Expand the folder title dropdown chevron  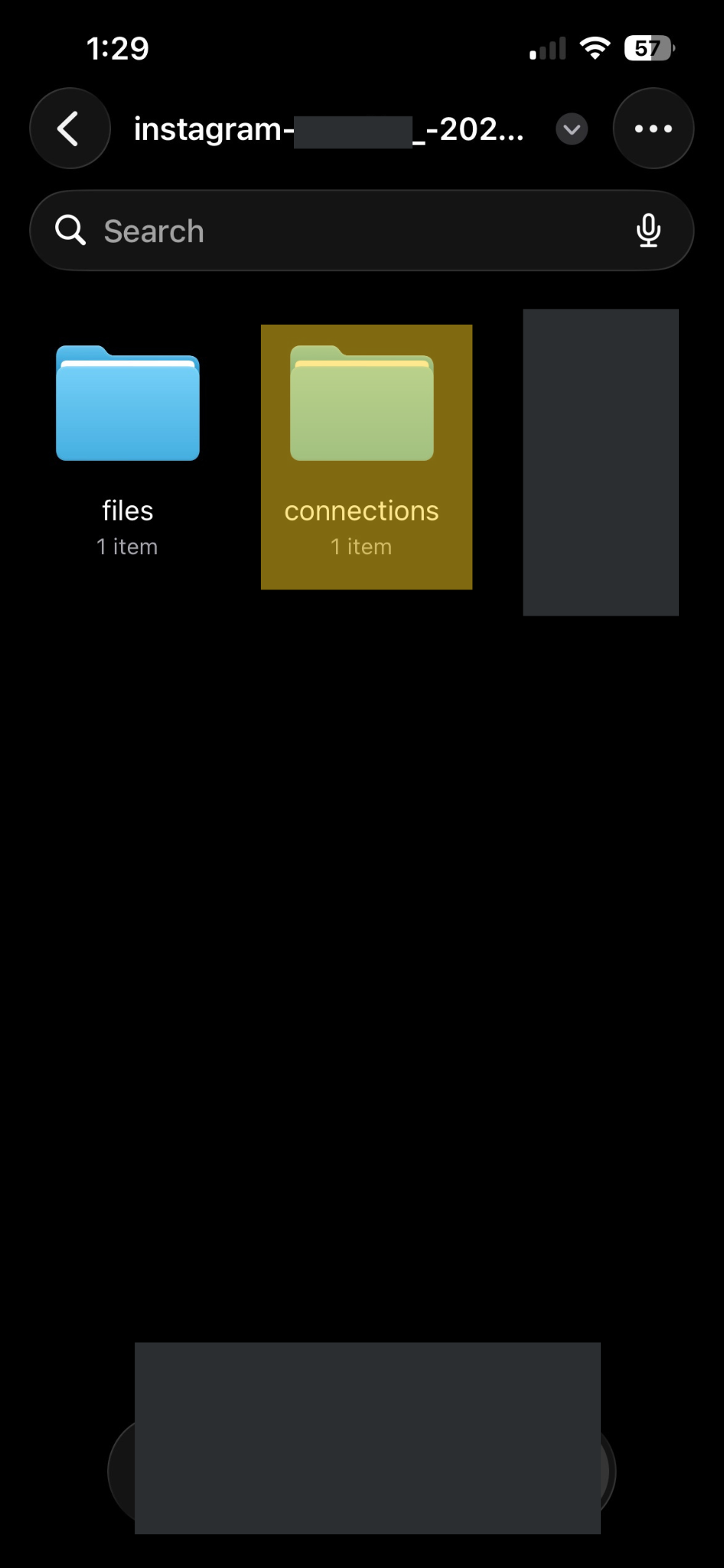point(572,129)
